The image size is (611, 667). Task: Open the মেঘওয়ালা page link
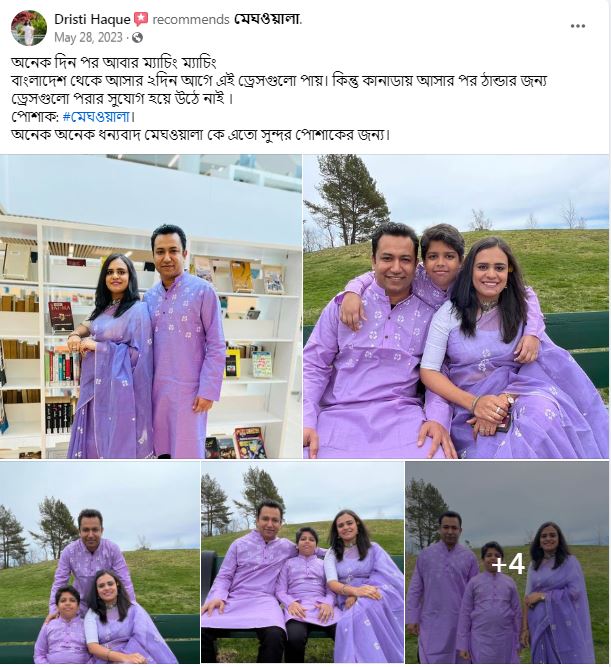(x=267, y=19)
